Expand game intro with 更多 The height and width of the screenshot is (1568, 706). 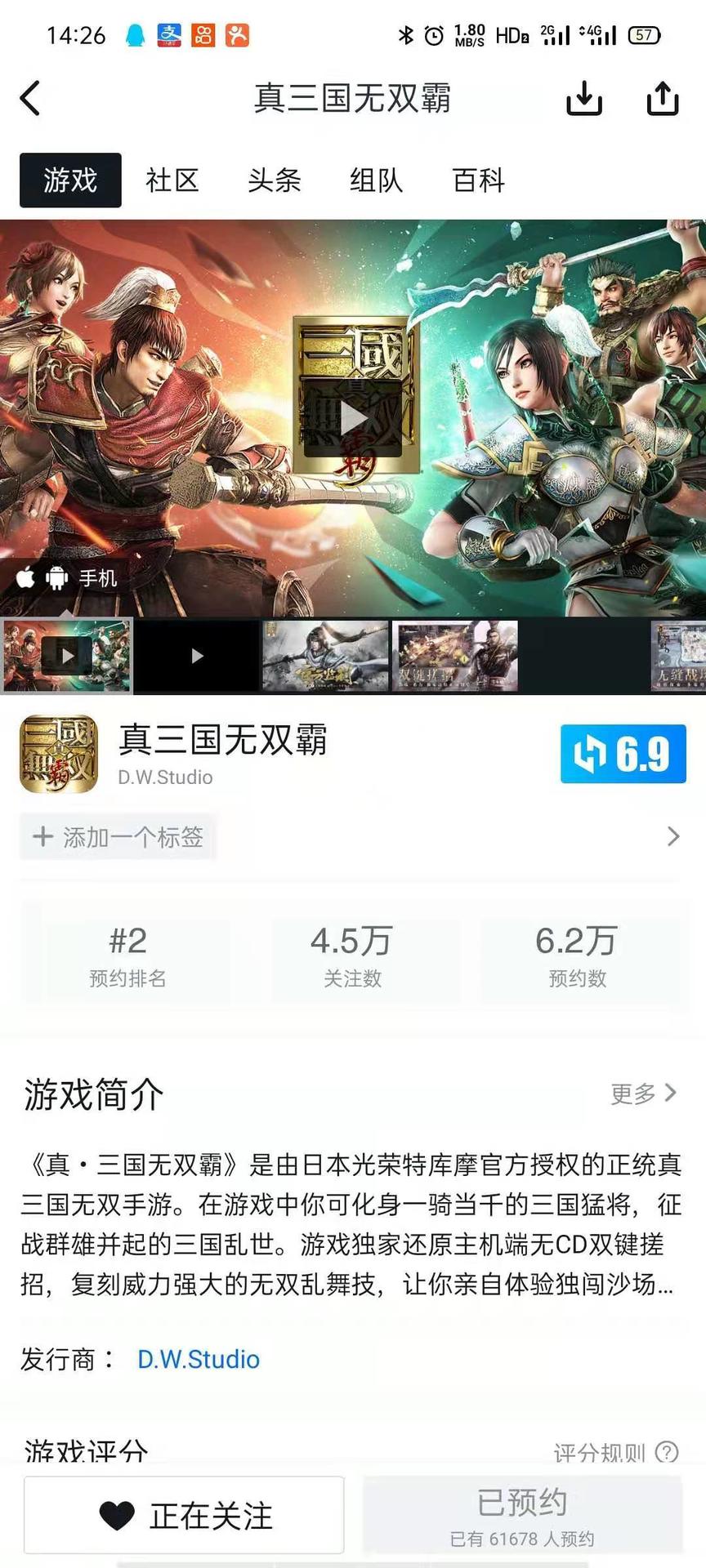coord(644,1093)
